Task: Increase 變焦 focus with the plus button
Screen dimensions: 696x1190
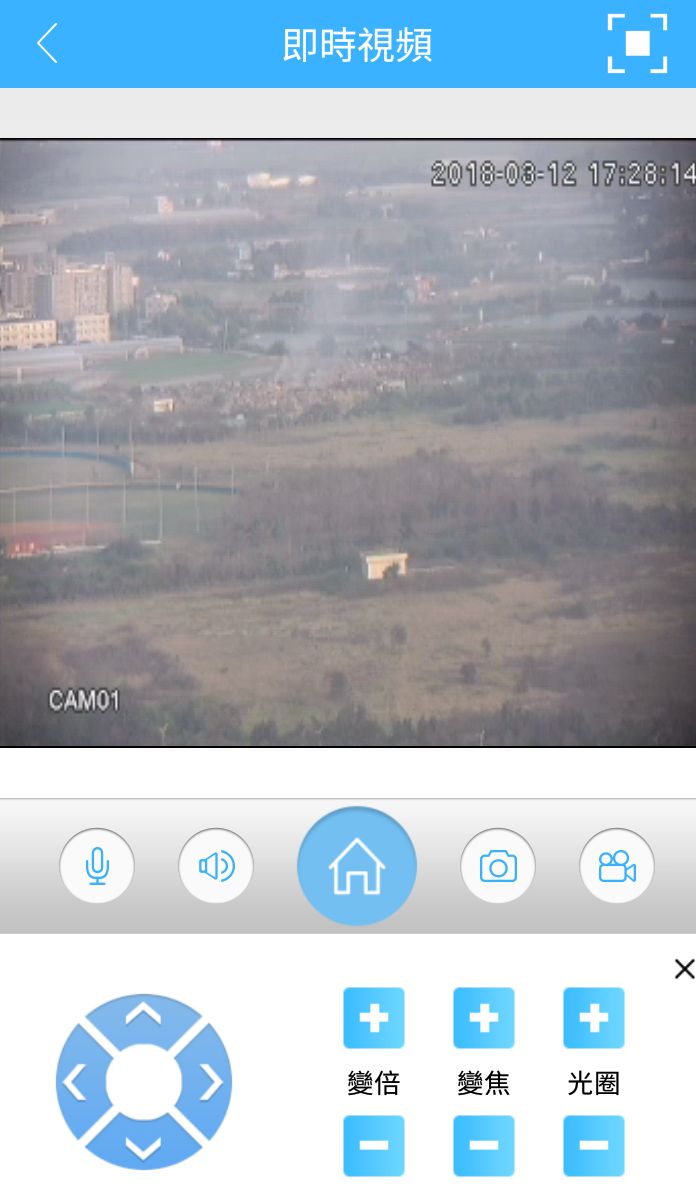Action: pos(484,1018)
